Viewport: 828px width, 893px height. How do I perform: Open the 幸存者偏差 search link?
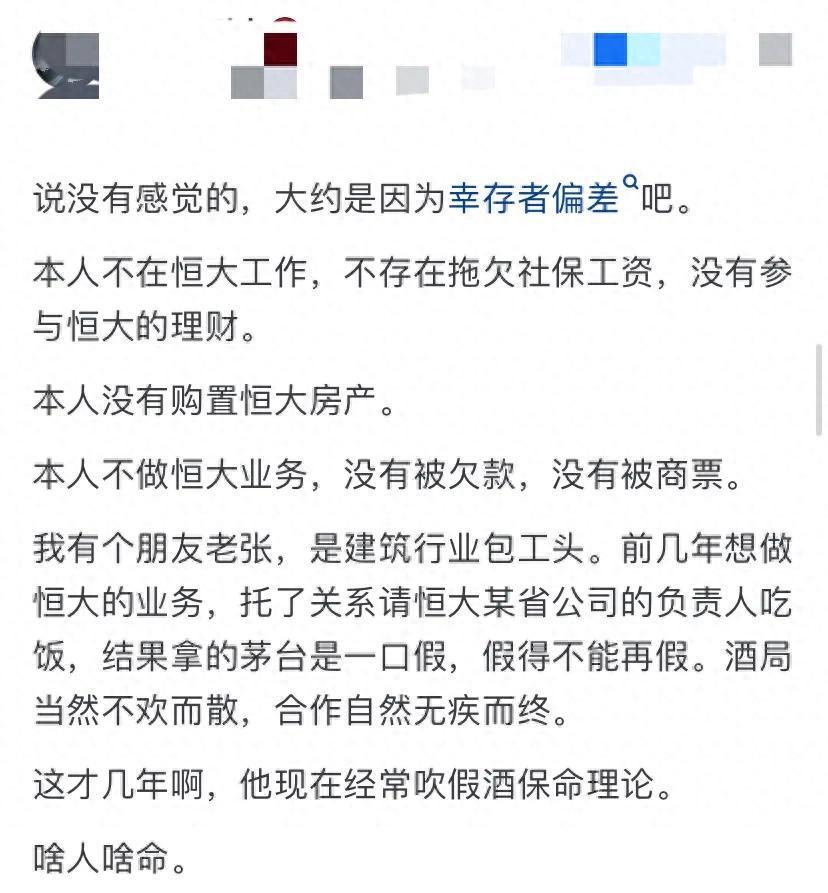click(535, 198)
